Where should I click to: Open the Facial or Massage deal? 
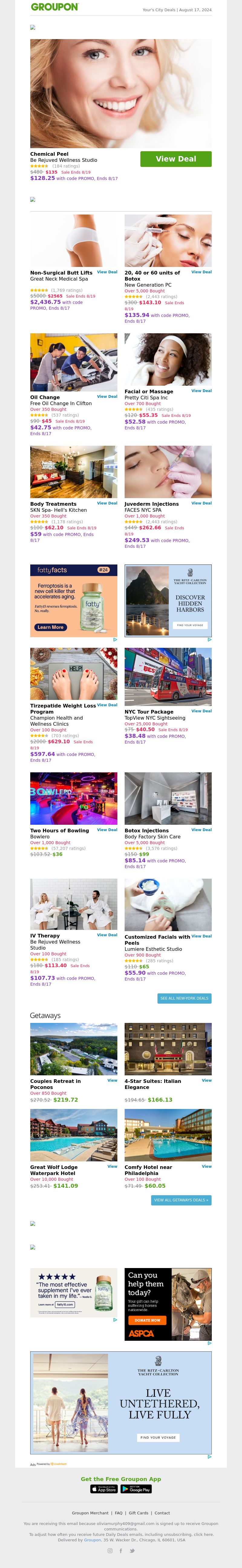201,391
